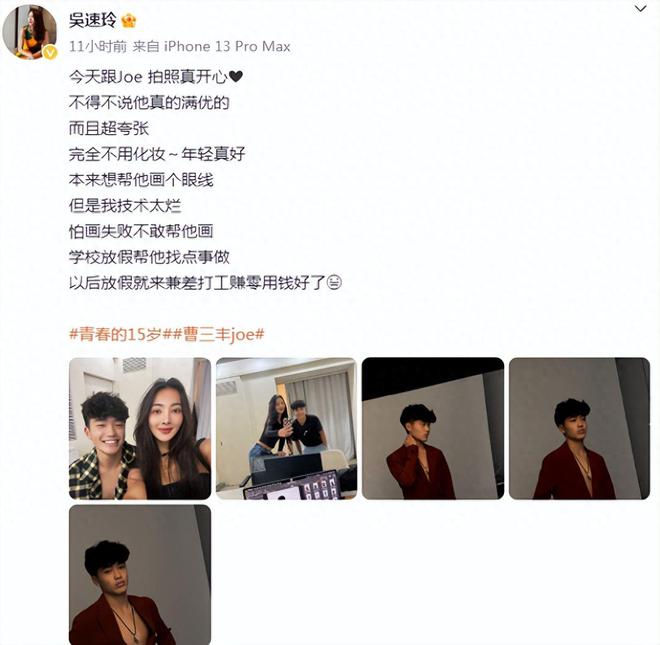Open the photo with the computer monitor
Image resolution: width=660 pixels, height=645 pixels.
(x=285, y=428)
